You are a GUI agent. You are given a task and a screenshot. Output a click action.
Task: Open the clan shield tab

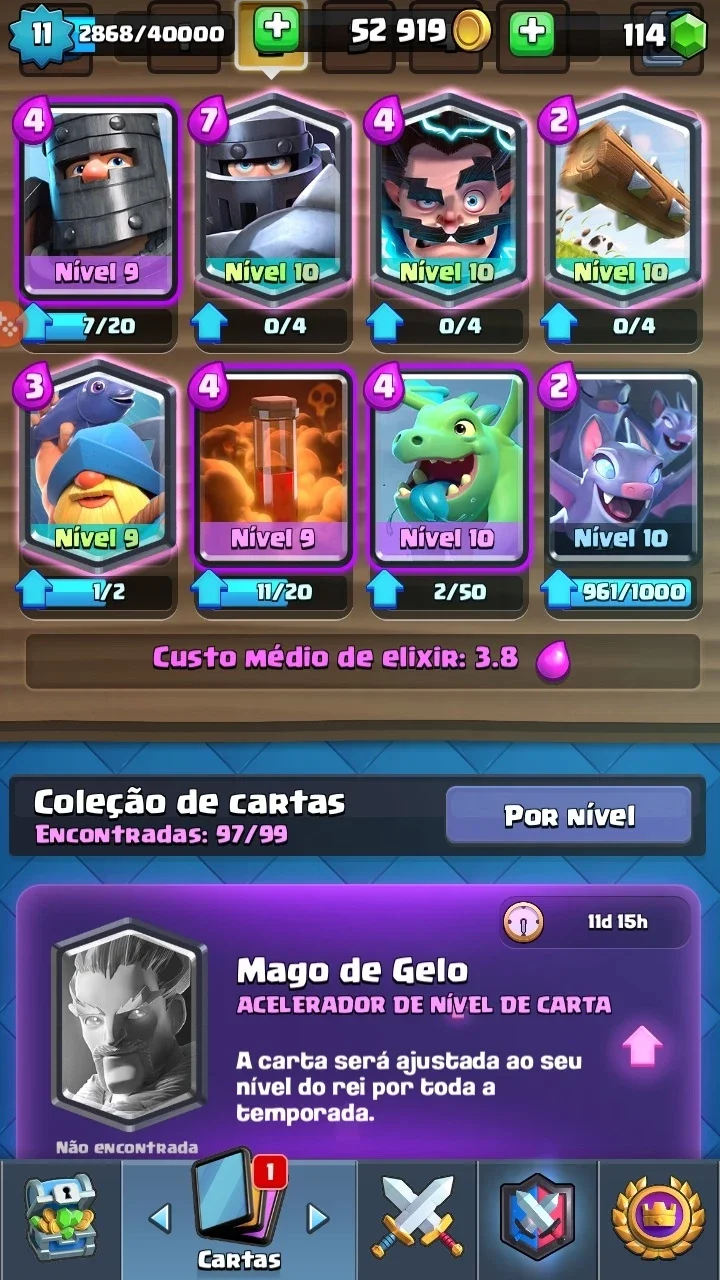tap(537, 1218)
